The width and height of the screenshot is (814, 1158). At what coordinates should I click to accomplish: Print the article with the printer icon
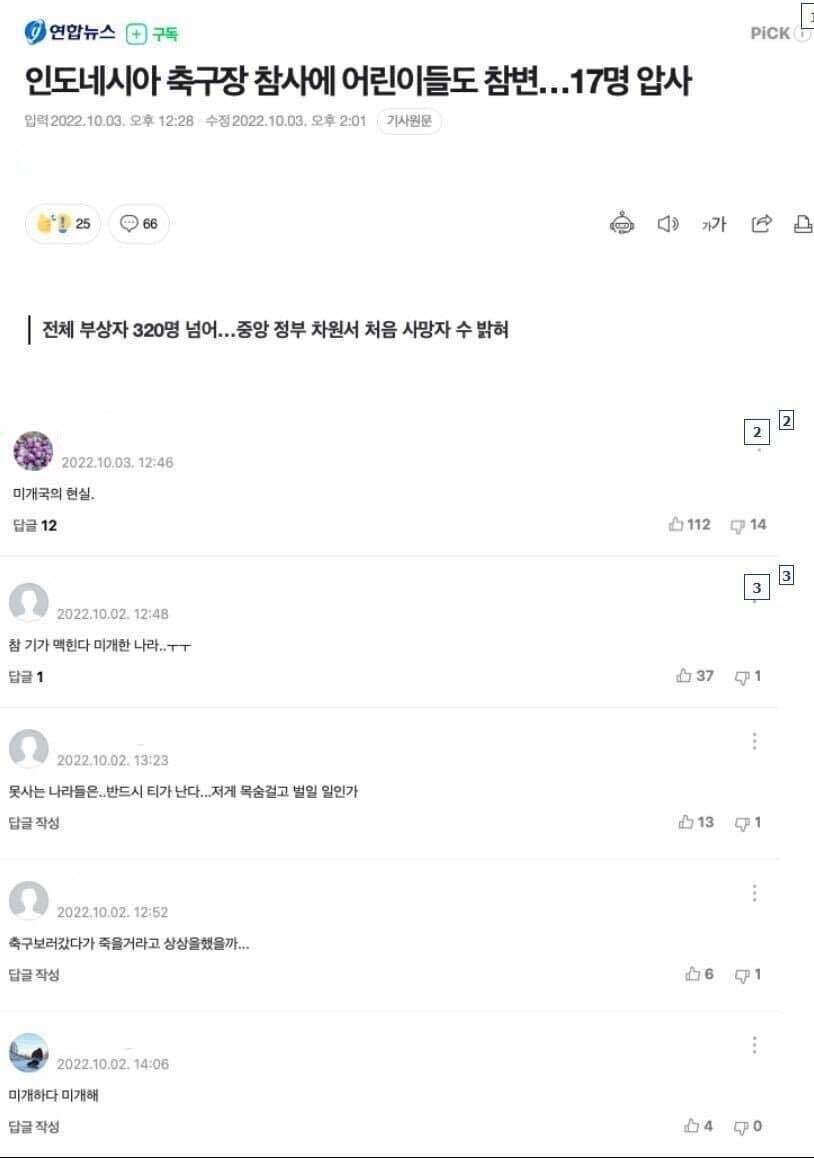pos(803,223)
